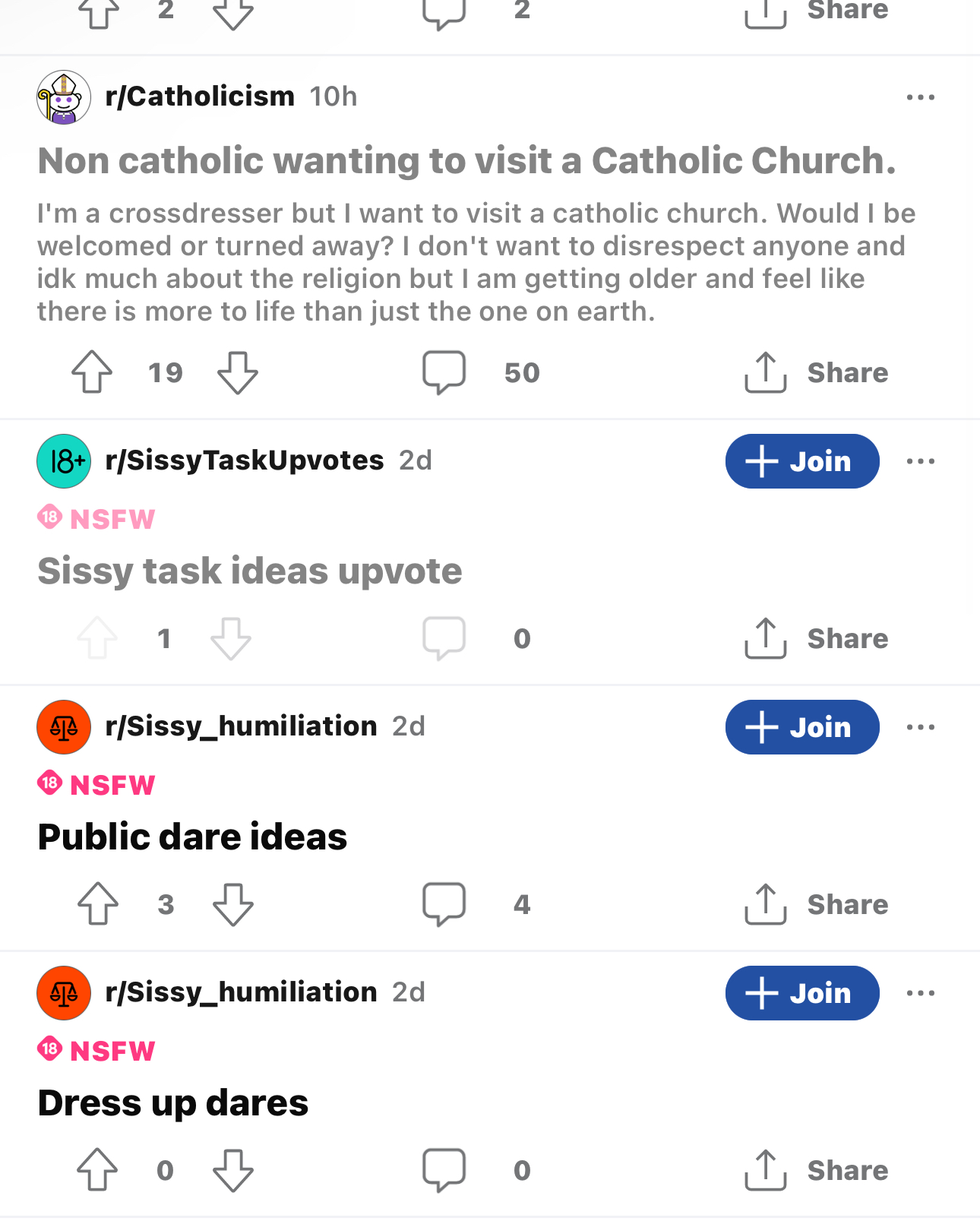Share the r/Catholicism post
980x1221 pixels.
point(817,372)
